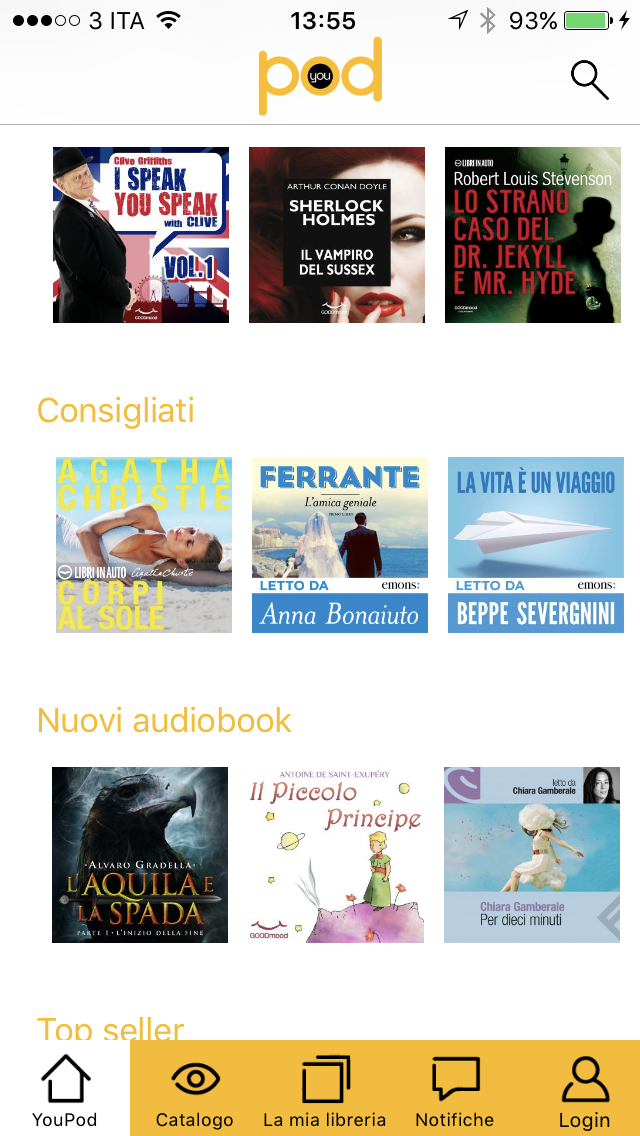Go to La mia libreria tab
640x1136 pixels.
pyautogui.click(x=324, y=1092)
